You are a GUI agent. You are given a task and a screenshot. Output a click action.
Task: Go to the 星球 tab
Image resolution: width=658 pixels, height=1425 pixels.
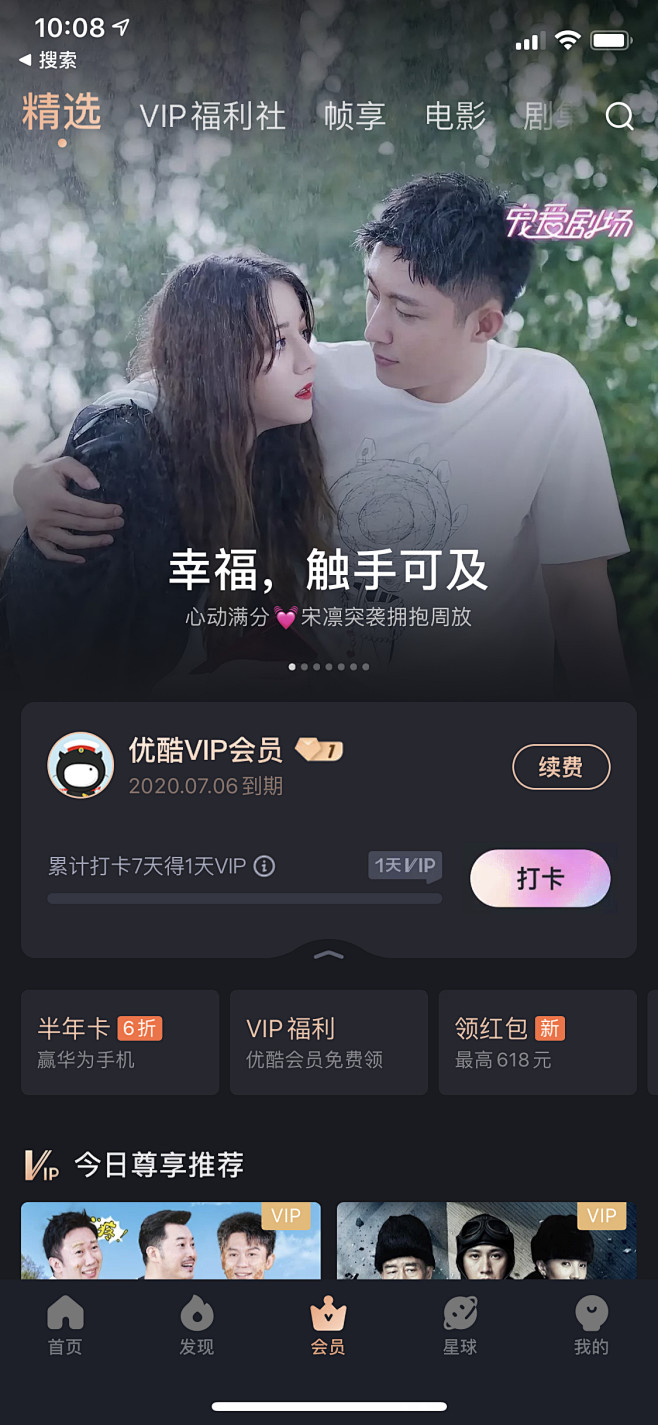click(460, 1325)
